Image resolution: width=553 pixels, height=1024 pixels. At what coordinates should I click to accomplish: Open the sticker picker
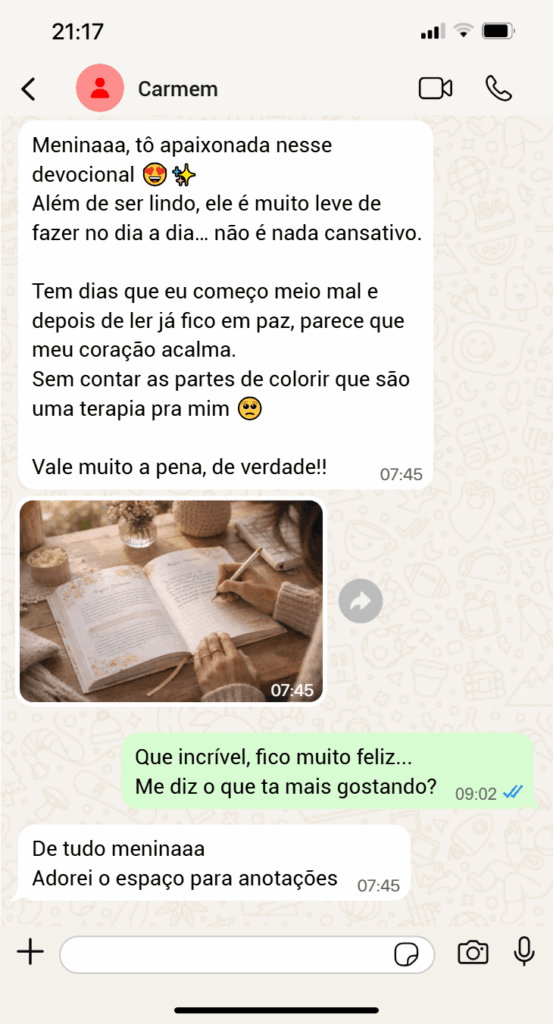coord(406,955)
